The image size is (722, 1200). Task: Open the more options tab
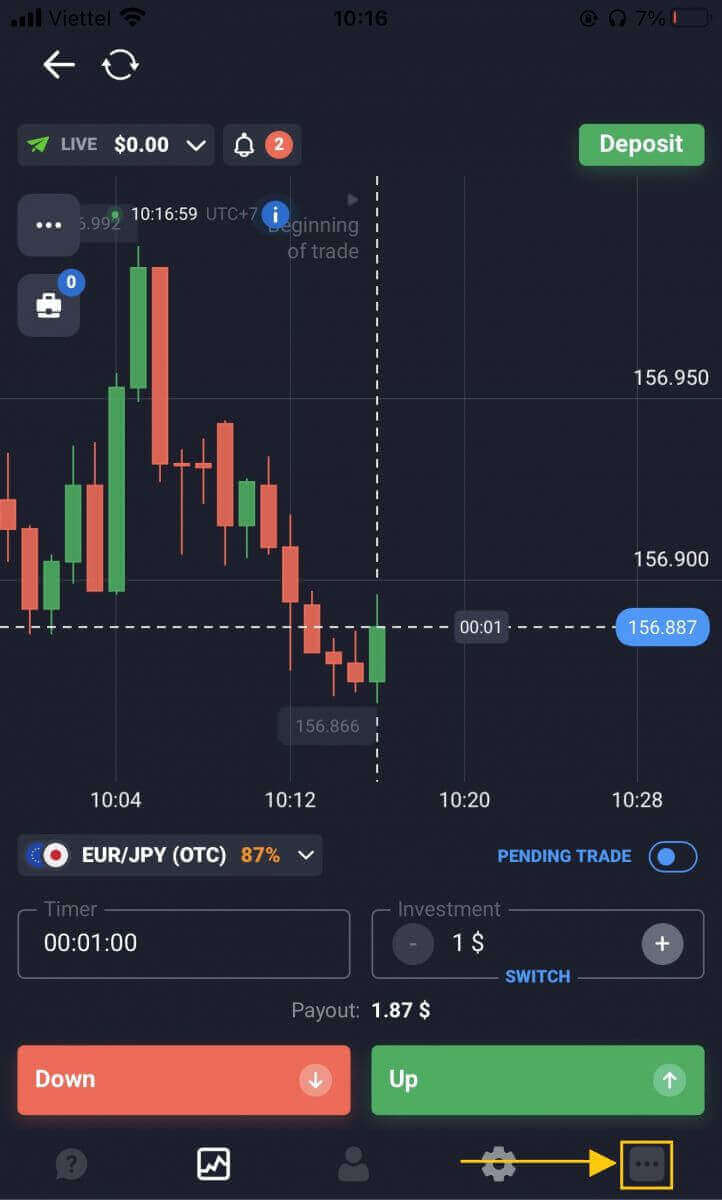click(646, 1164)
